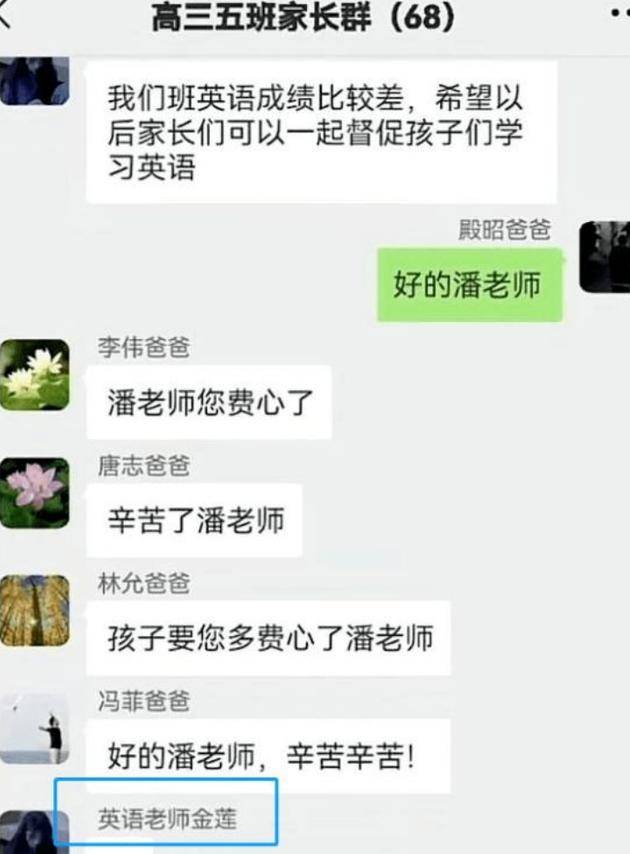Image resolution: width=630 pixels, height=854 pixels.
Task: View 冯菲爸爸's avatar profile
Action: [35, 728]
